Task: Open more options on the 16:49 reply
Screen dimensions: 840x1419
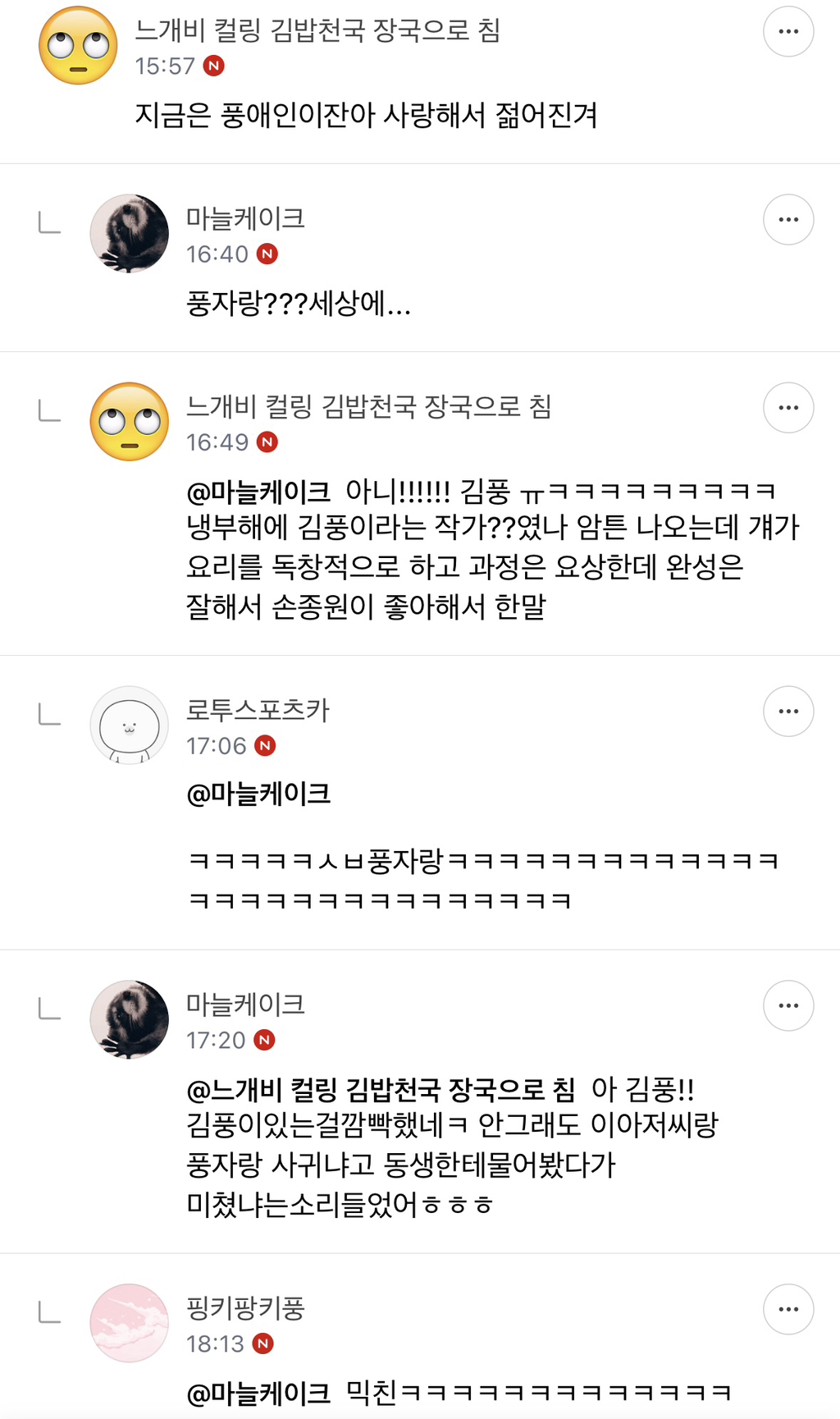Action: (788, 408)
